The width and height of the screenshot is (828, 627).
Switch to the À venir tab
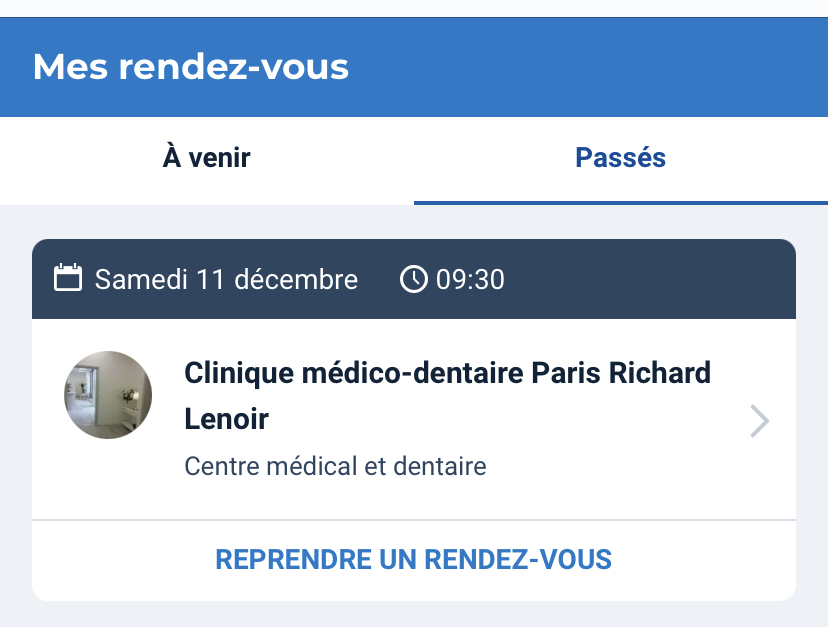(207, 158)
